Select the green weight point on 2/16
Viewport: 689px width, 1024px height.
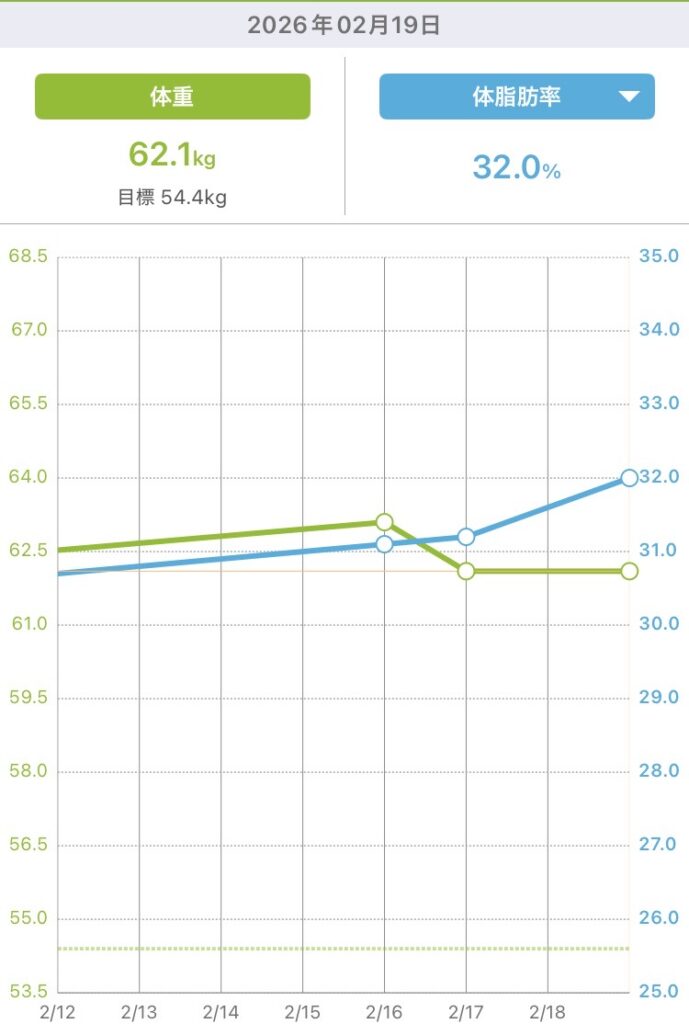click(384, 522)
